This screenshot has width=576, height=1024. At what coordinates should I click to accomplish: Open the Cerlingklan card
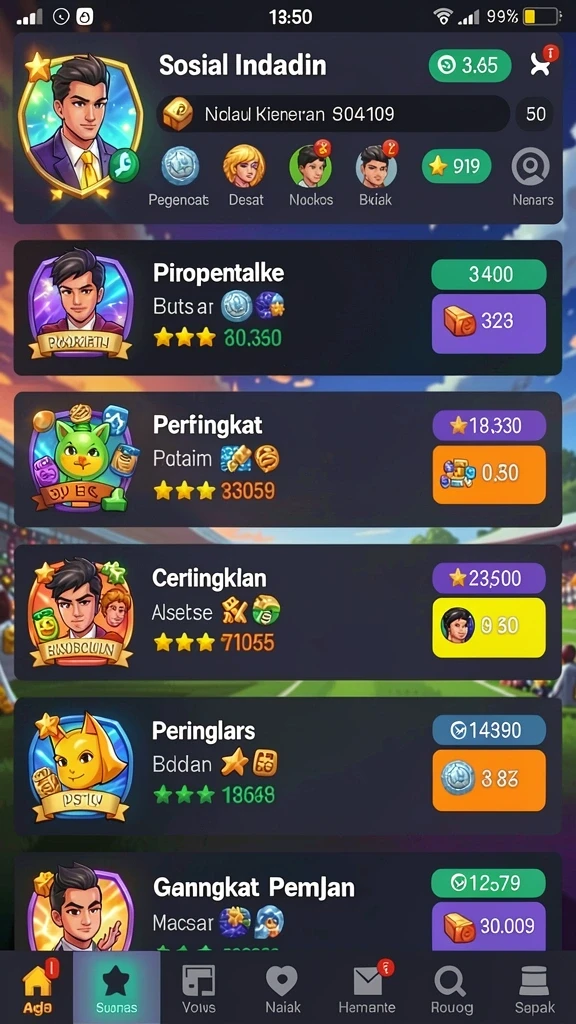(288, 612)
